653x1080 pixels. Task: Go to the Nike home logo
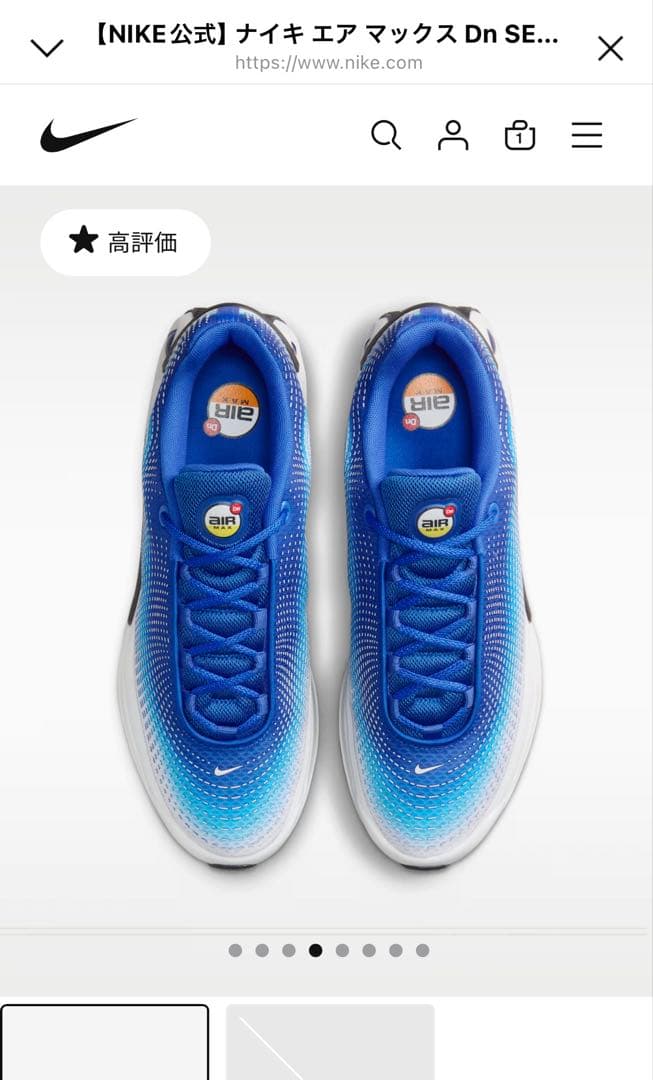[88, 134]
